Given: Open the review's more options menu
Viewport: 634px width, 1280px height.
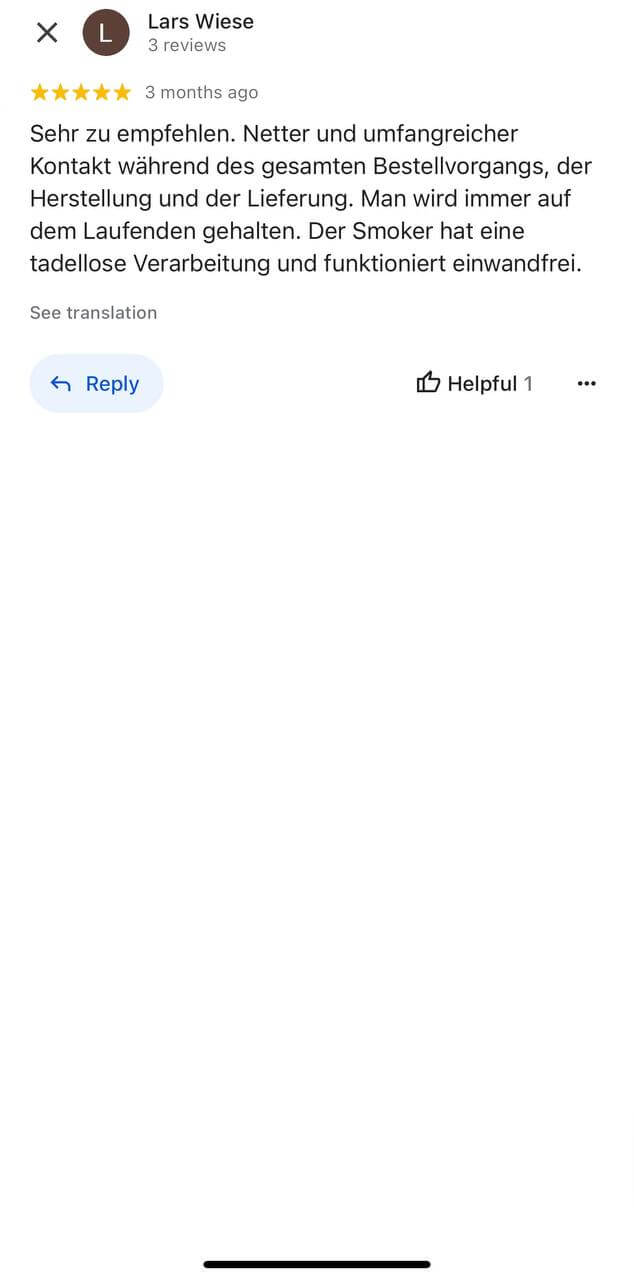Looking at the screenshot, I should (x=587, y=383).
